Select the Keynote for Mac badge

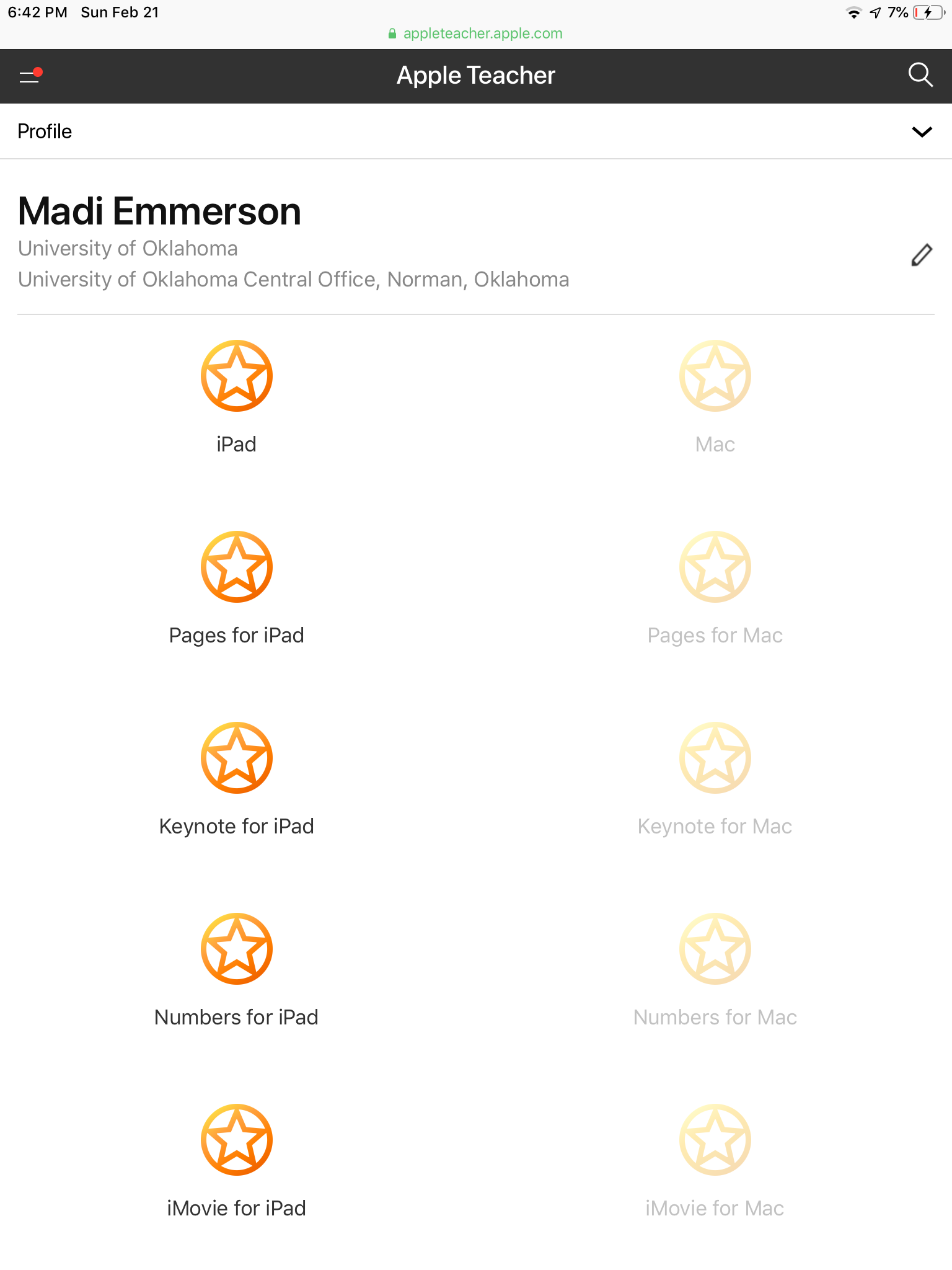click(x=715, y=758)
